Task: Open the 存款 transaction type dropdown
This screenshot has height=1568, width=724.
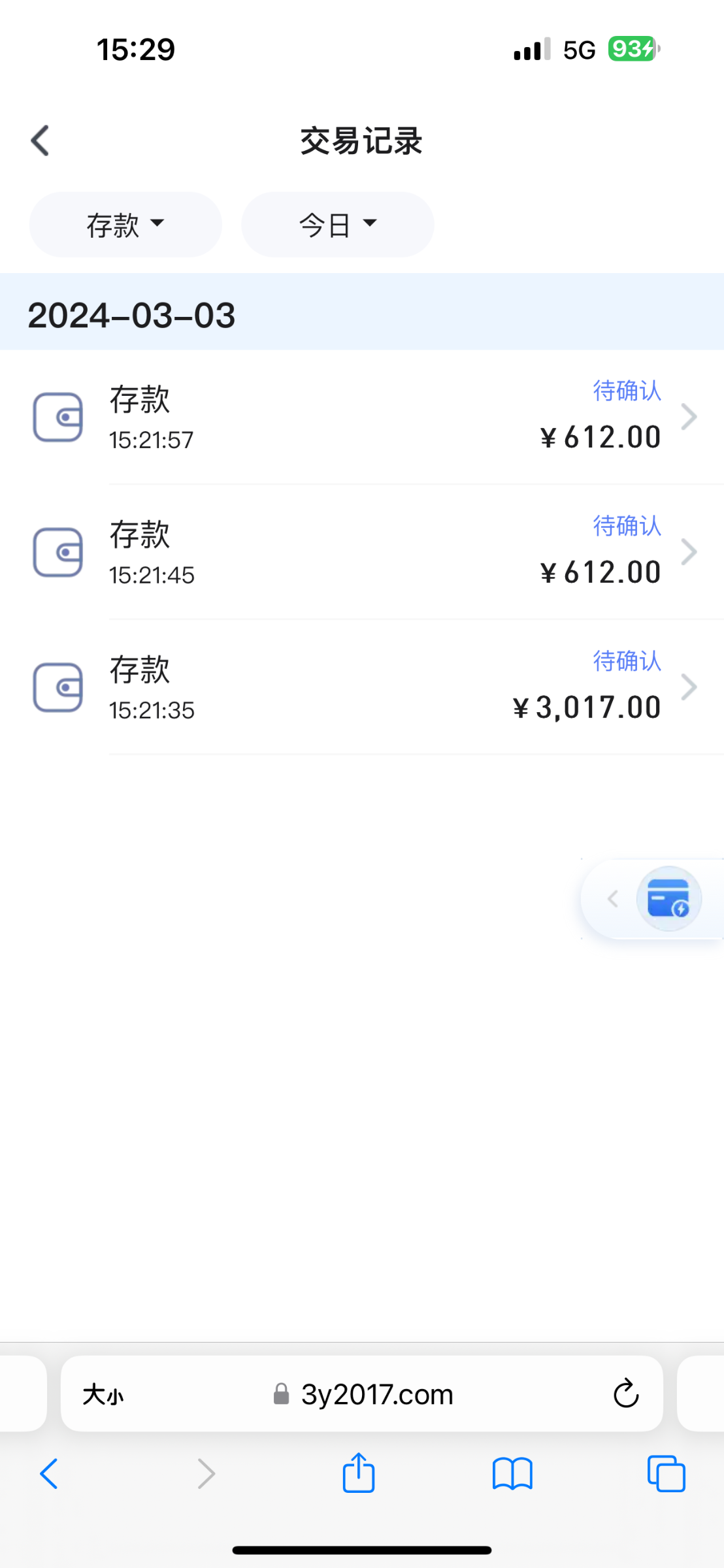Action: tap(125, 225)
